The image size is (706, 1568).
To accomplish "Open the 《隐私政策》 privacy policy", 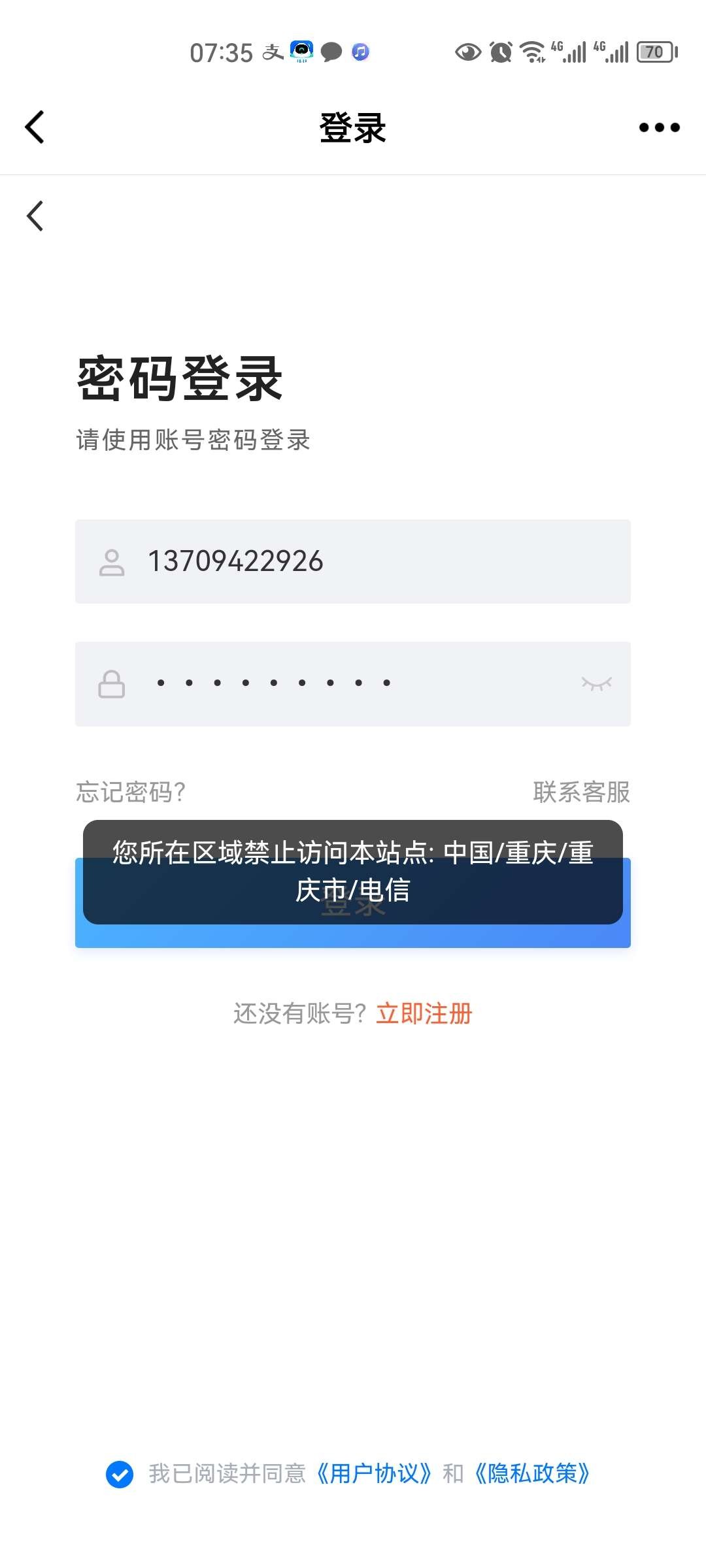I will (532, 1474).
